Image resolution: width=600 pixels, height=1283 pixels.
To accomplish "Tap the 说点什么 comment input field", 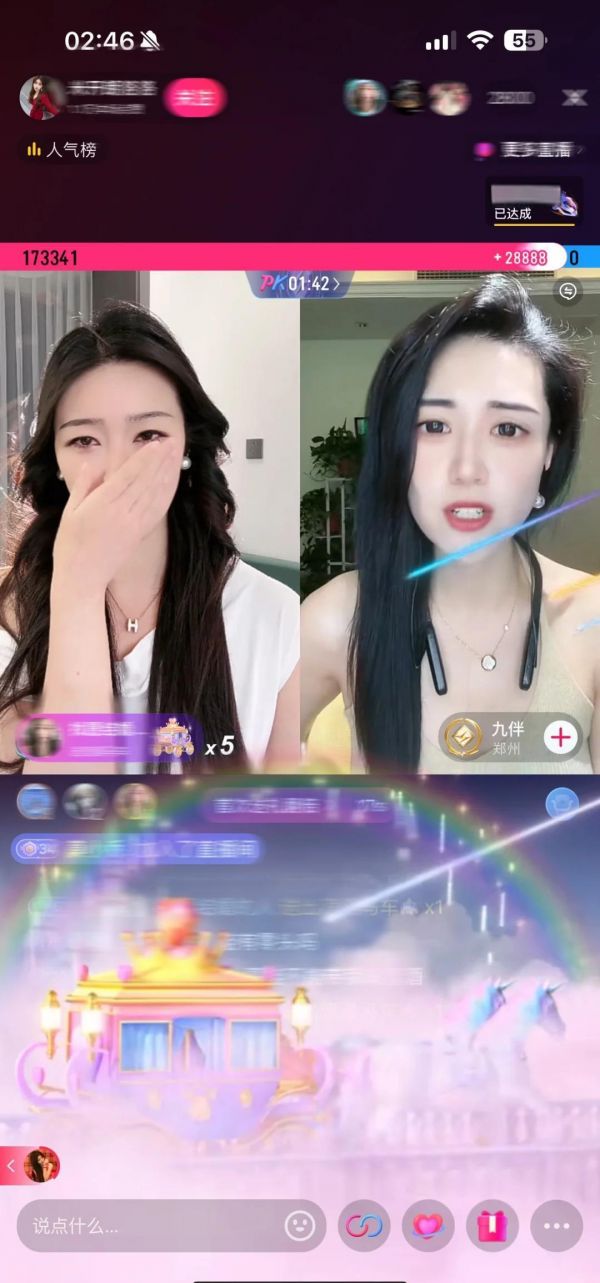I will pyautogui.click(x=150, y=1225).
